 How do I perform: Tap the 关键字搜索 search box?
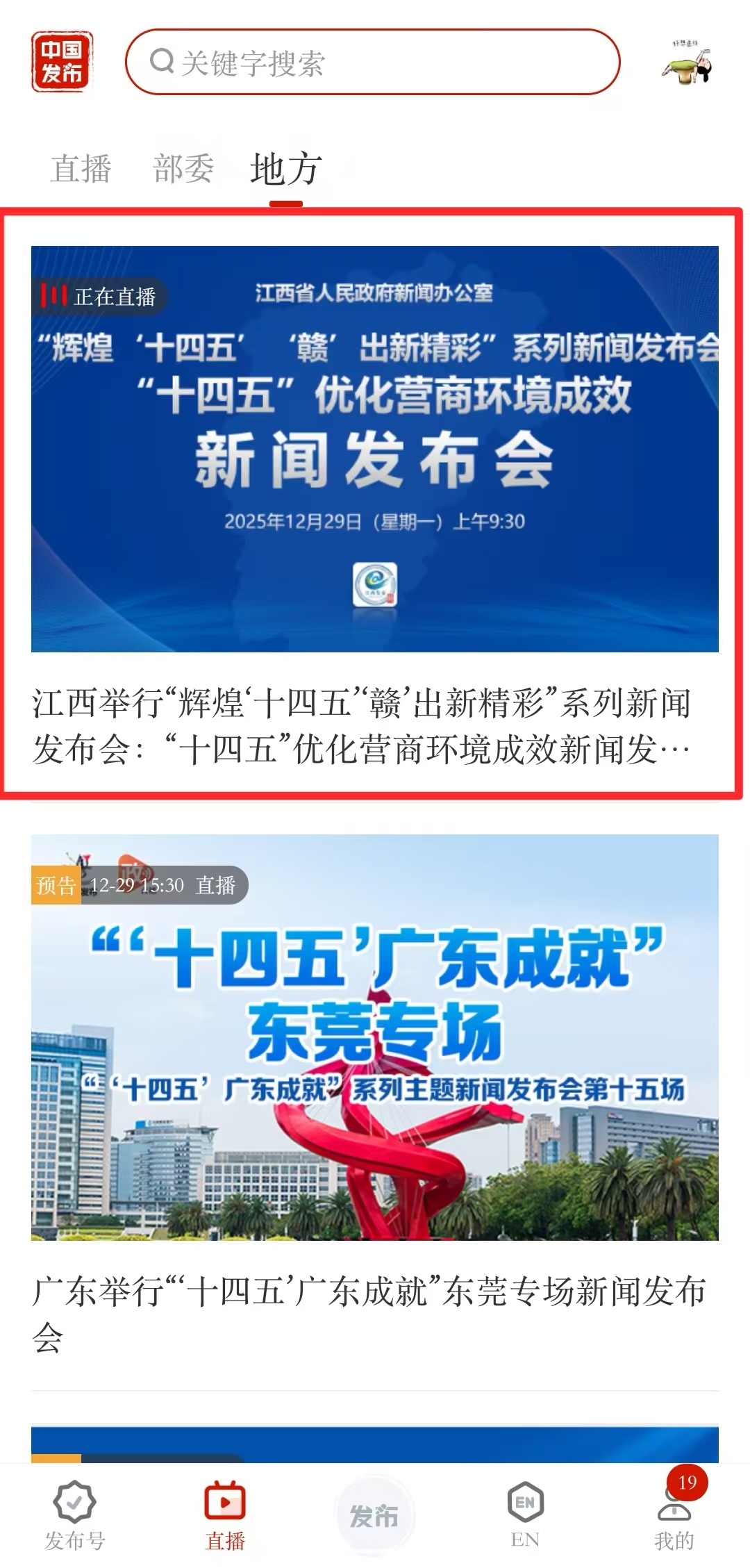(372, 63)
